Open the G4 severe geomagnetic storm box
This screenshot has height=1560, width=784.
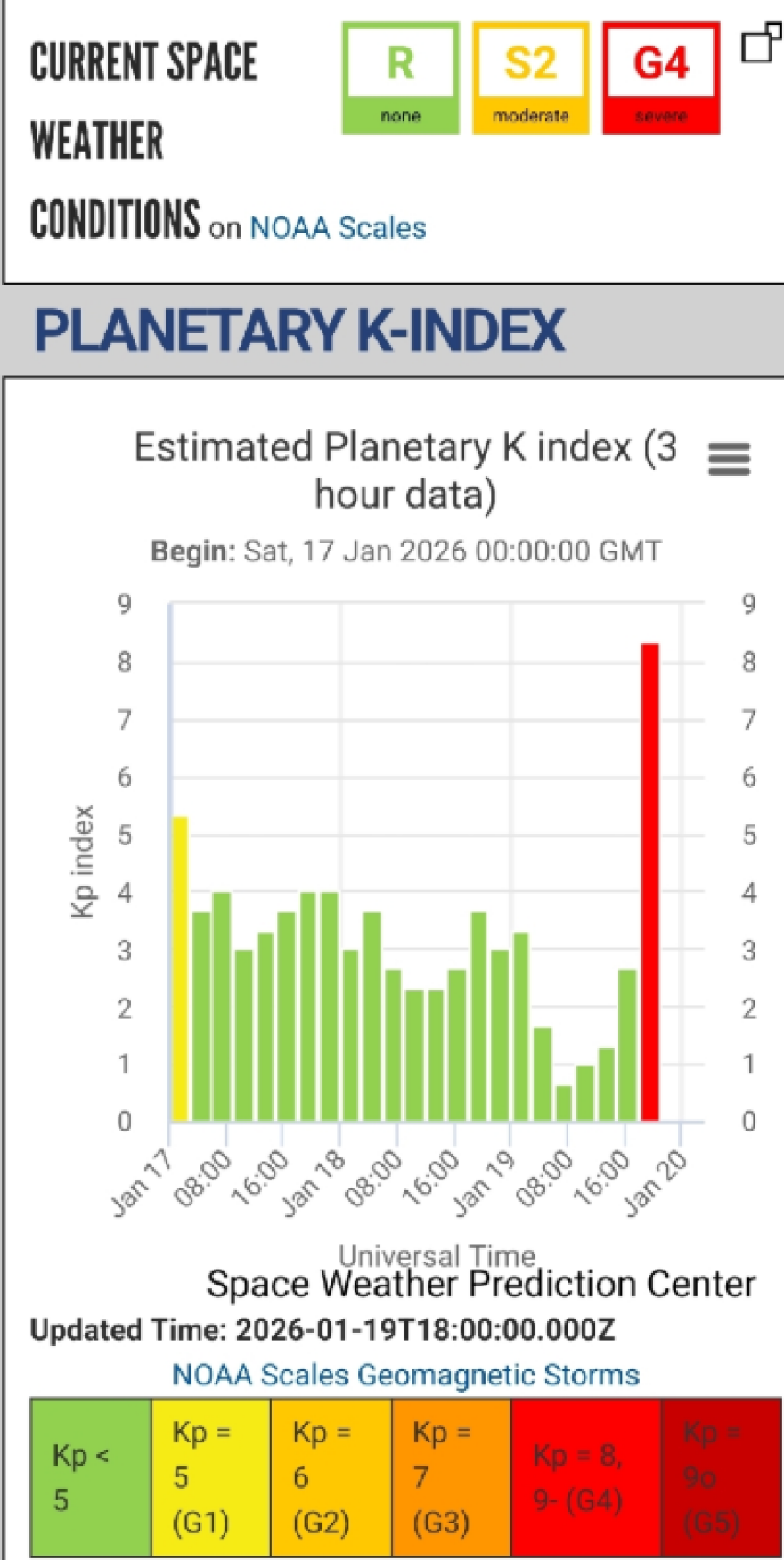[x=660, y=78]
